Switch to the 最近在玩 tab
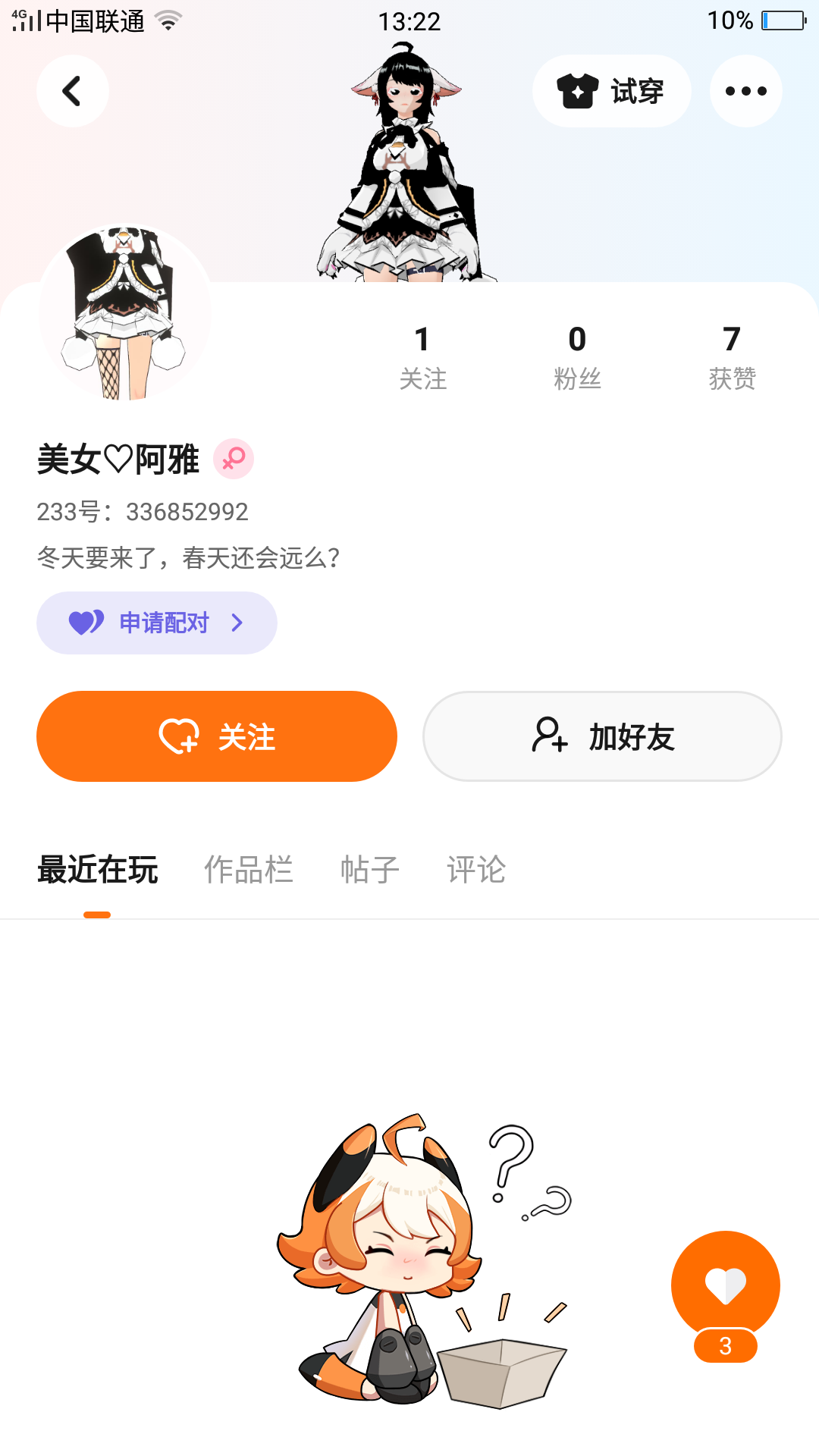This screenshot has height=1456, width=819. point(98,870)
